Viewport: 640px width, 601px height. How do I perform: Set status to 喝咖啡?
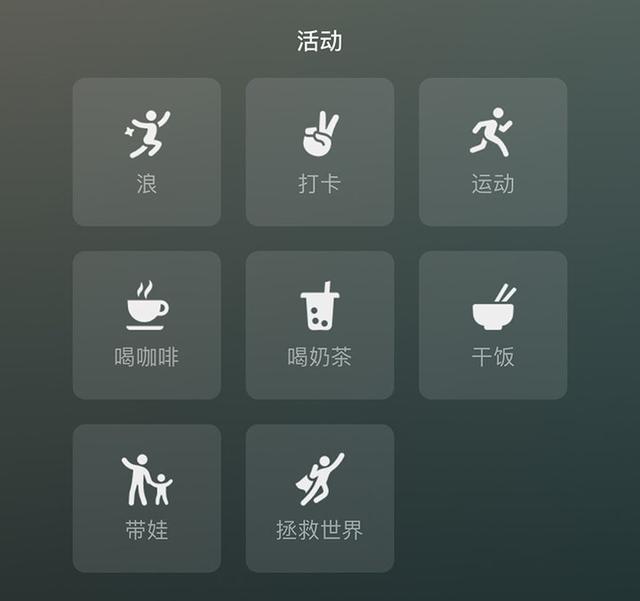[147, 325]
